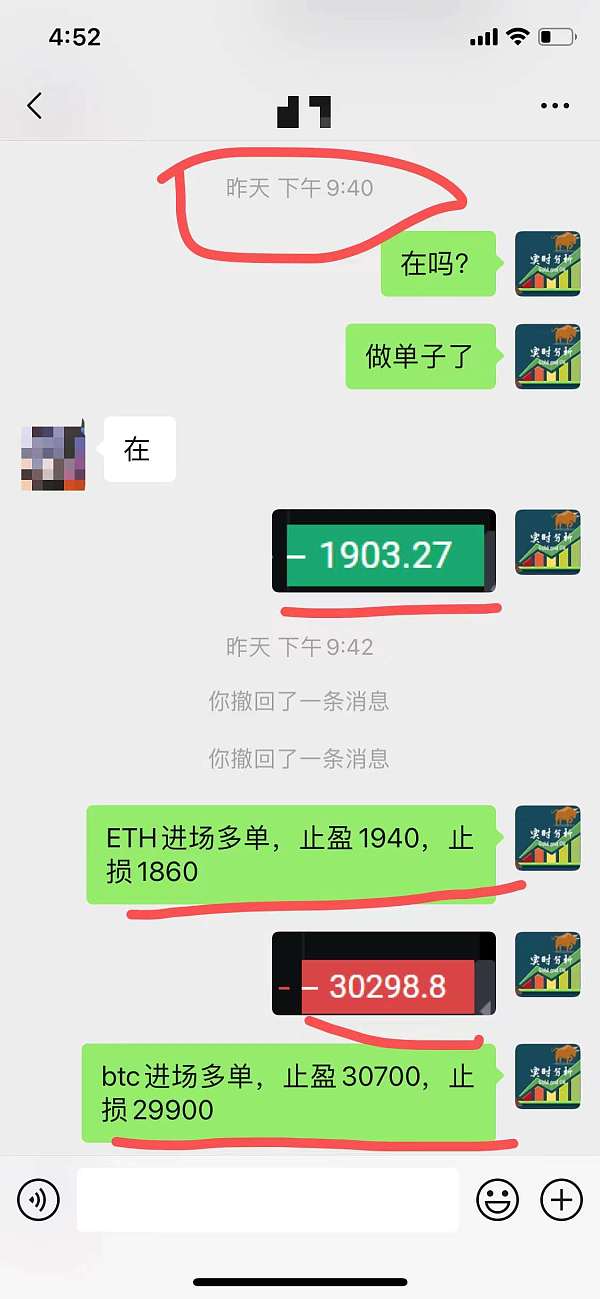Open own avatar beside 在吗? message
The image size is (600, 1299).
point(547,264)
